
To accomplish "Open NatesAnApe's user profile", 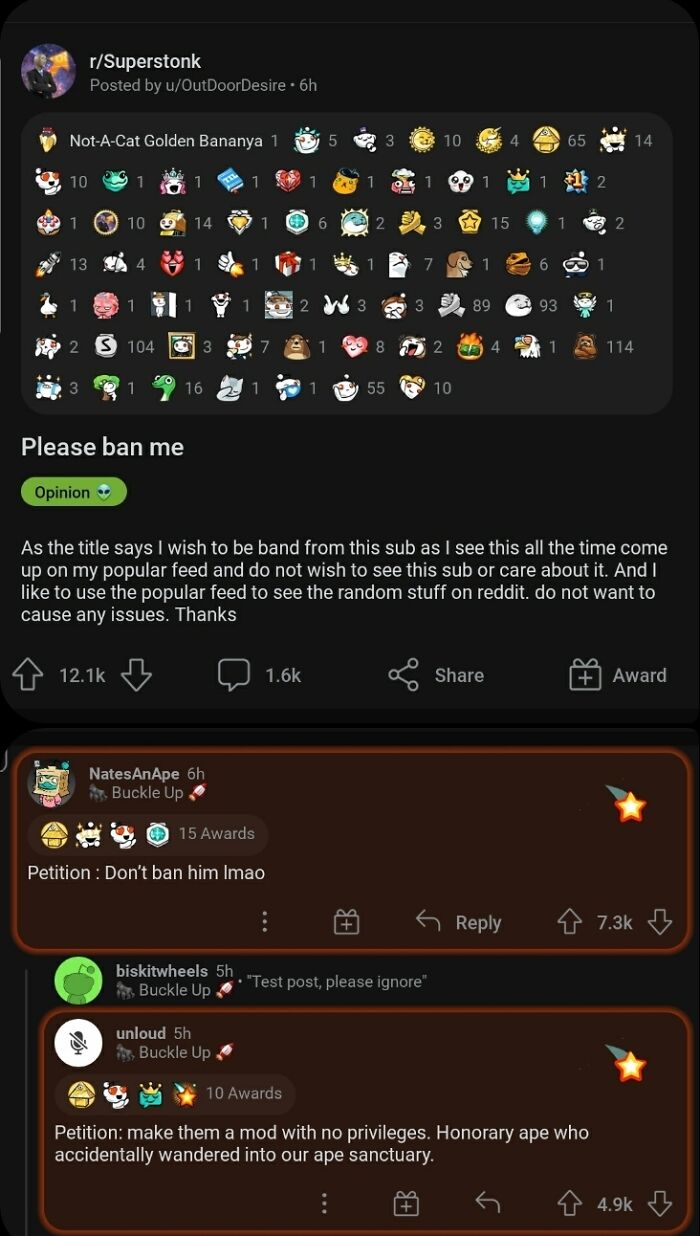I will 134,774.
